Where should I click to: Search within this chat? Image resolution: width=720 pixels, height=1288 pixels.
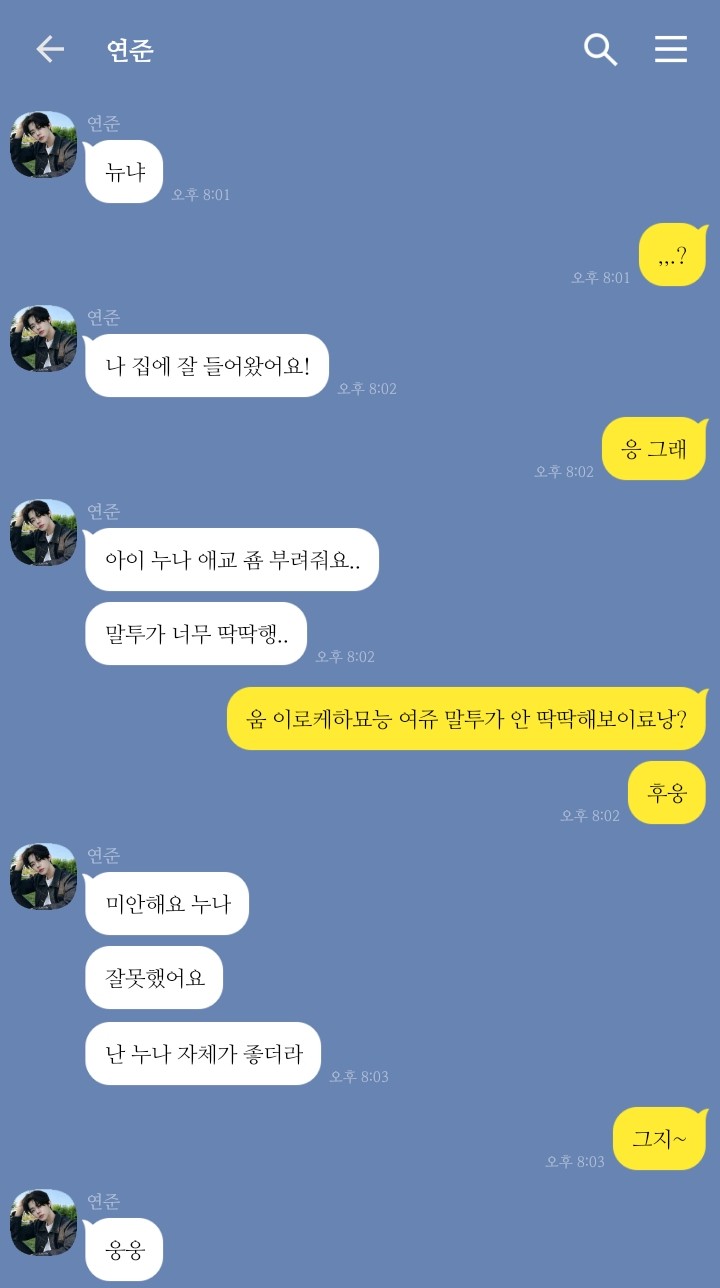[x=600, y=49]
